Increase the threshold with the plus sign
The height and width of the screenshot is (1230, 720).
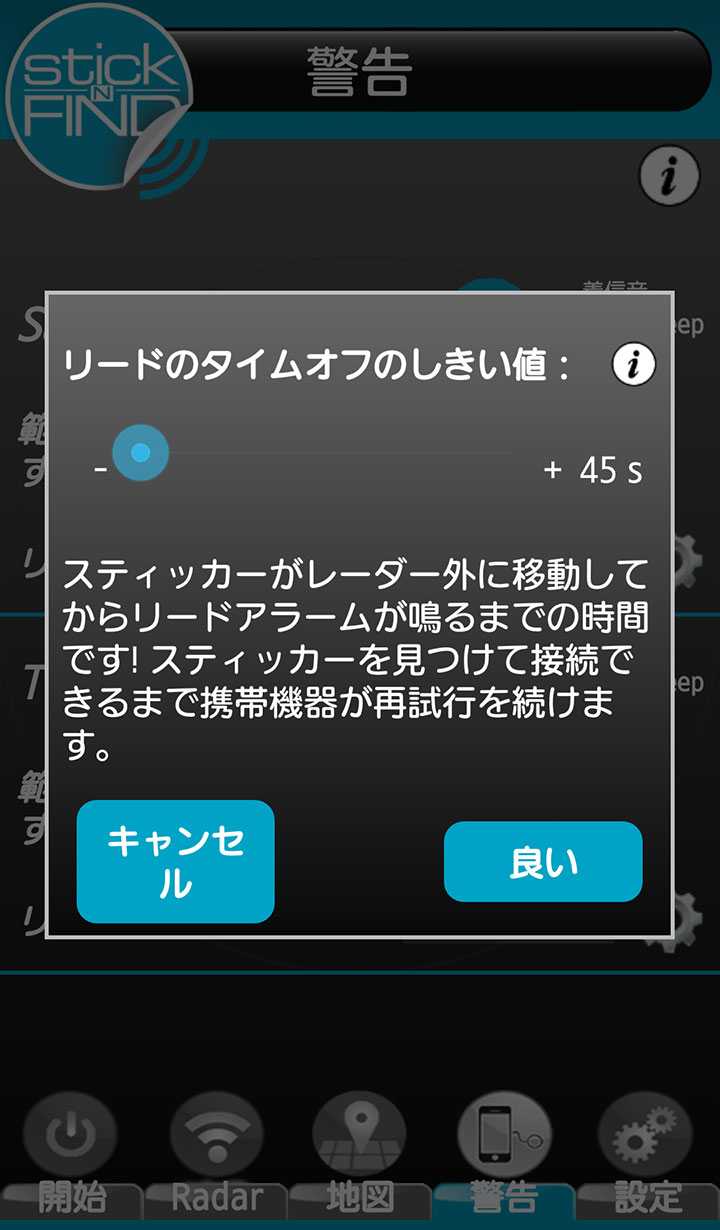pyautogui.click(x=553, y=469)
